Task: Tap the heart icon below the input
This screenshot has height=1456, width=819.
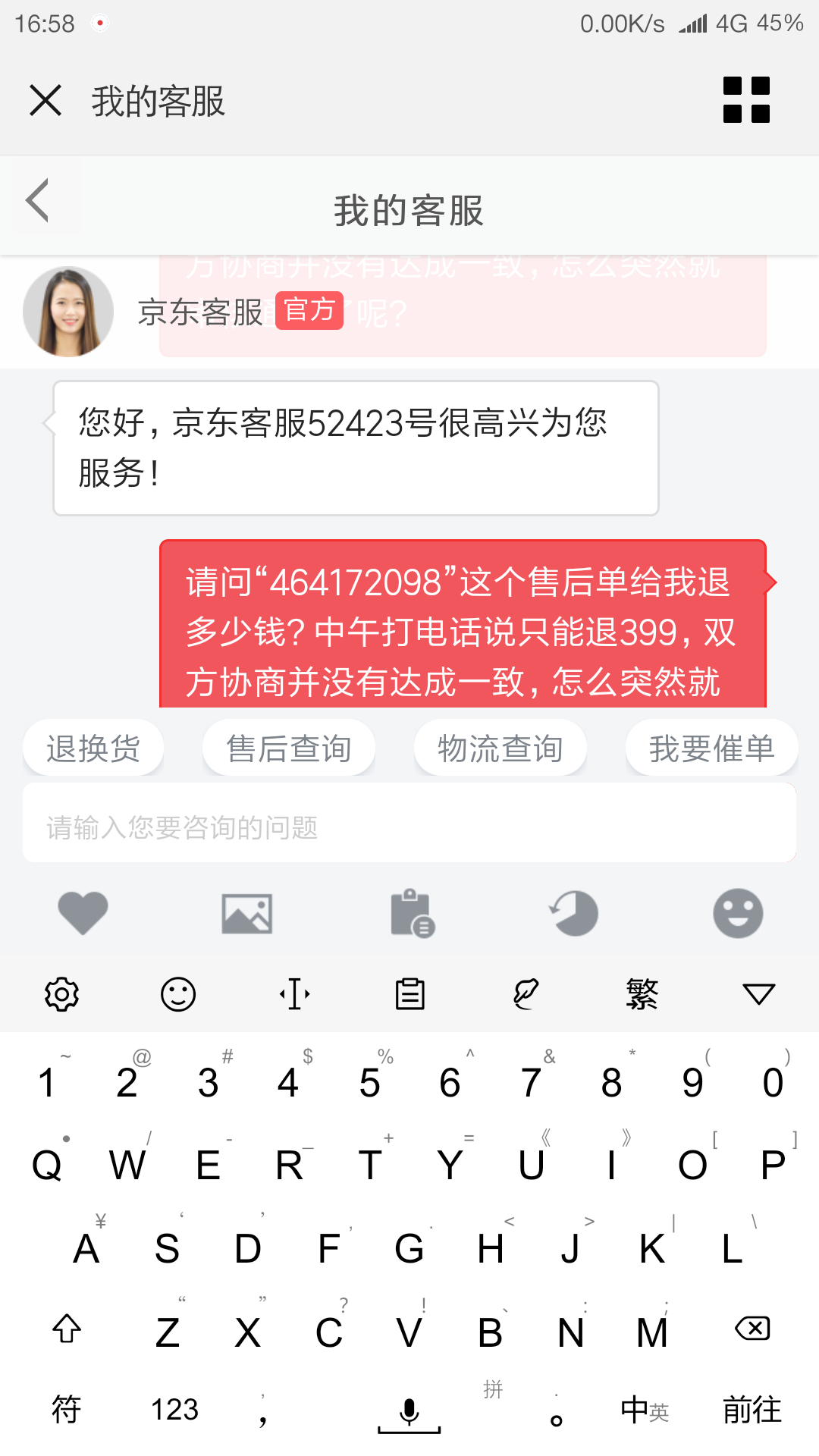Action: (83, 912)
